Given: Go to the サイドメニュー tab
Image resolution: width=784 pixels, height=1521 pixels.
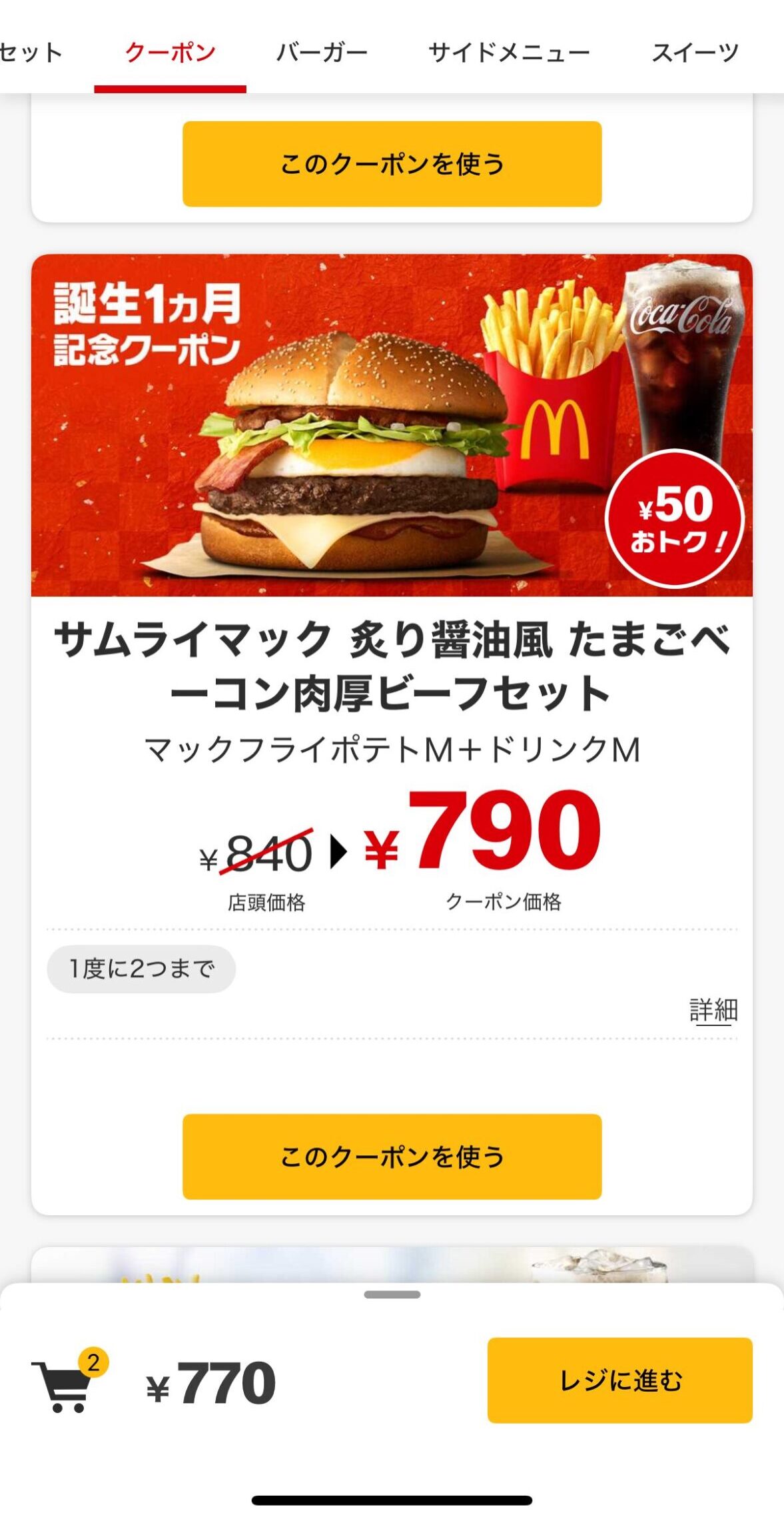Looking at the screenshot, I should pos(509,53).
